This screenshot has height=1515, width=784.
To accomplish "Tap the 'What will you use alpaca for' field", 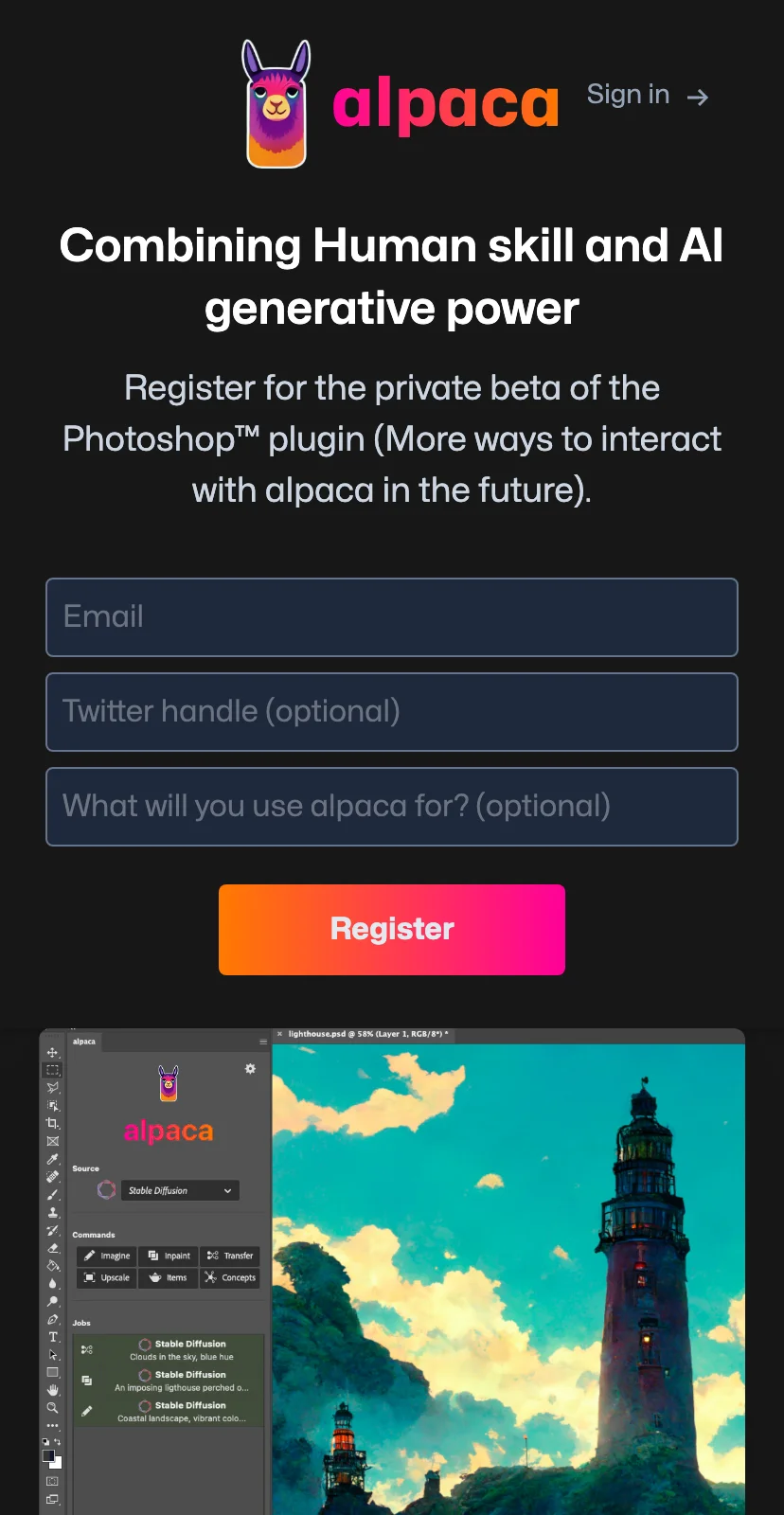I will point(391,807).
